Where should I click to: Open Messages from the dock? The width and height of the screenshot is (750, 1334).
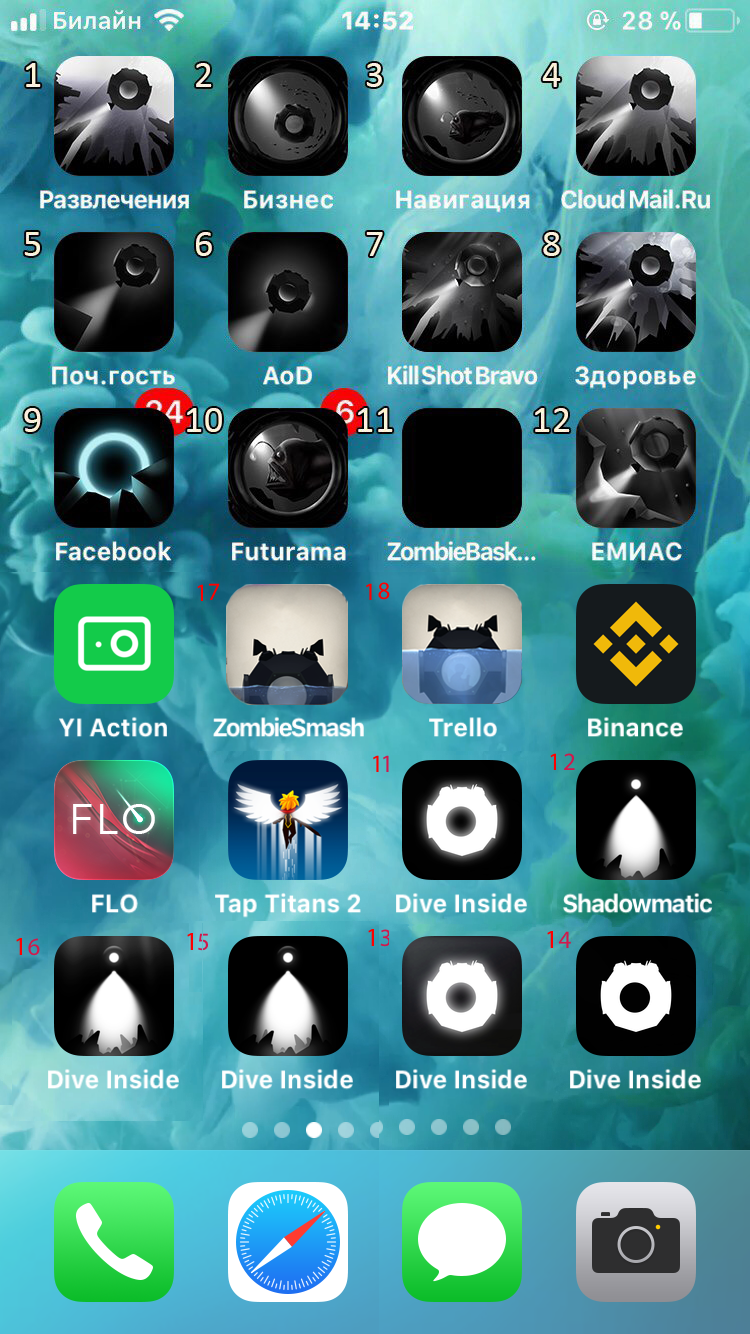pos(462,1242)
